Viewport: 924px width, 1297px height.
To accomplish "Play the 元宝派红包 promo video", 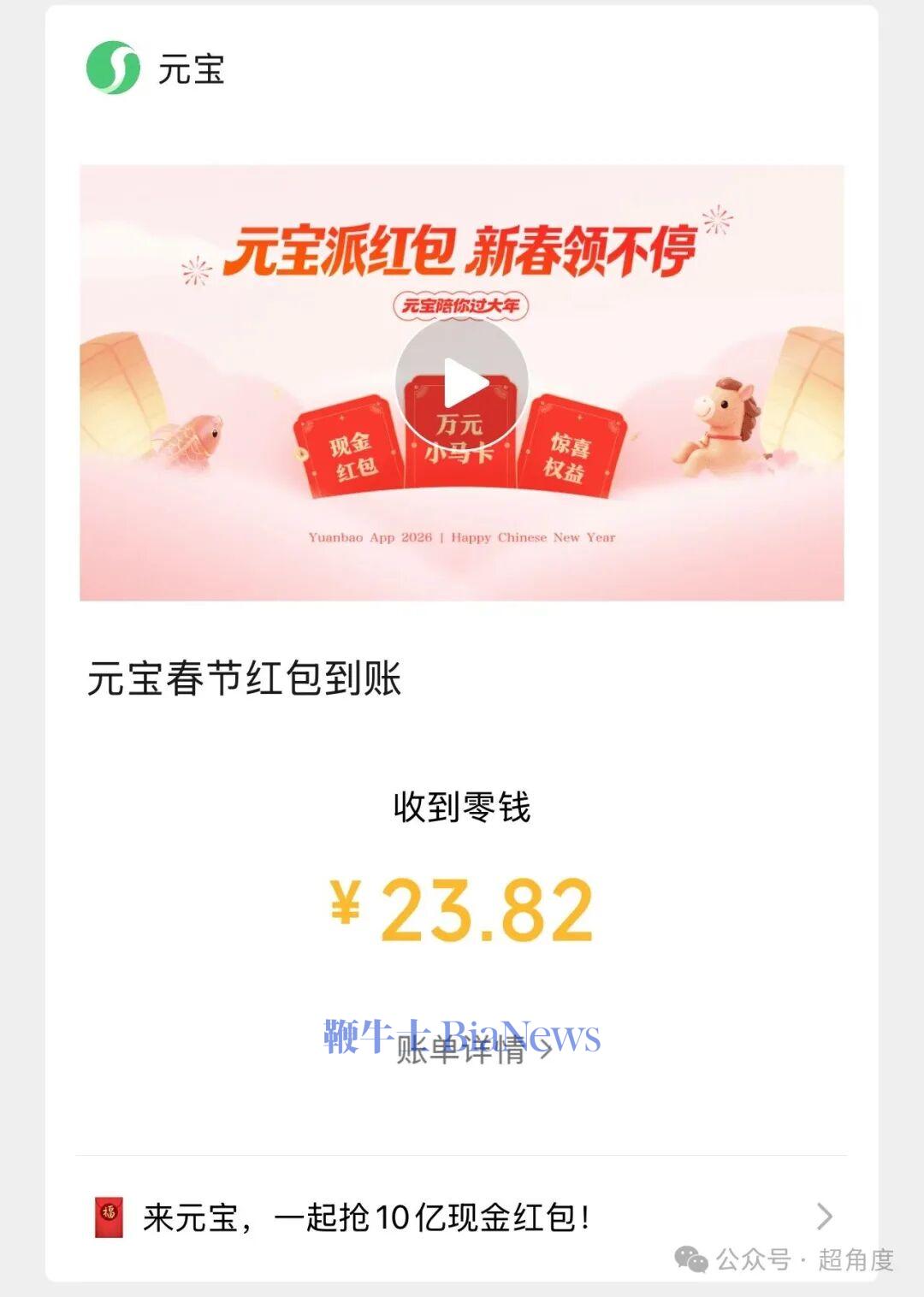I will pos(462,383).
